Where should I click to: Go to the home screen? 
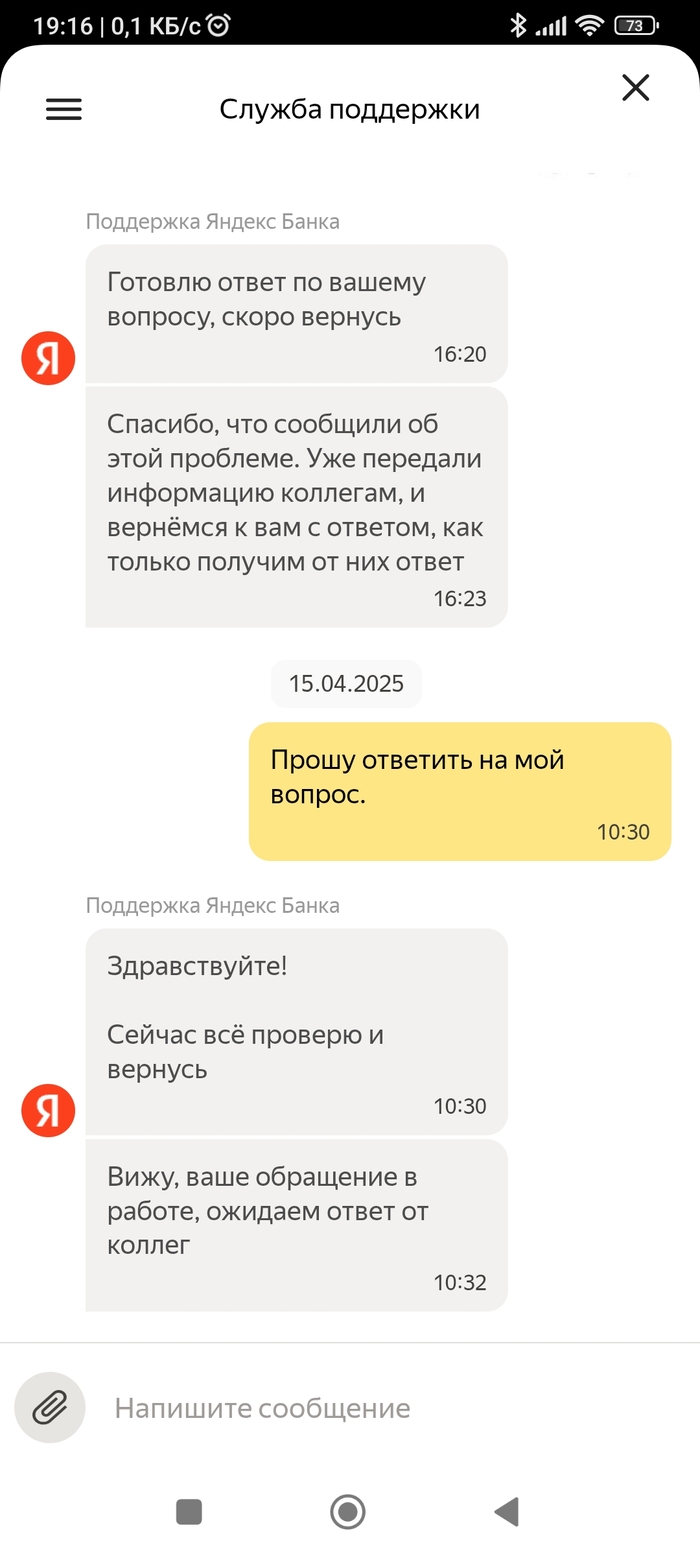point(348,1511)
